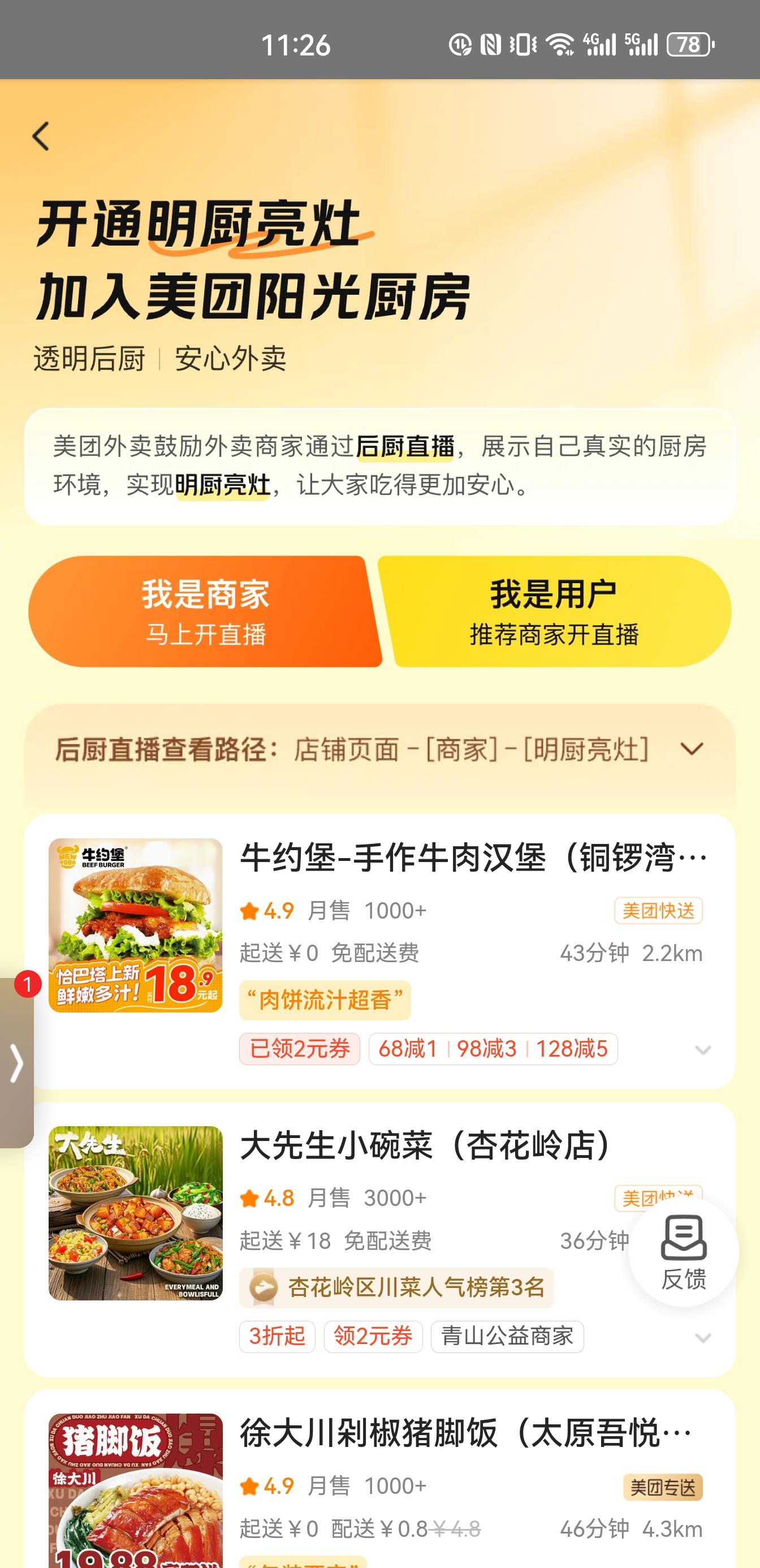Go back using the top-left arrow

point(41,136)
